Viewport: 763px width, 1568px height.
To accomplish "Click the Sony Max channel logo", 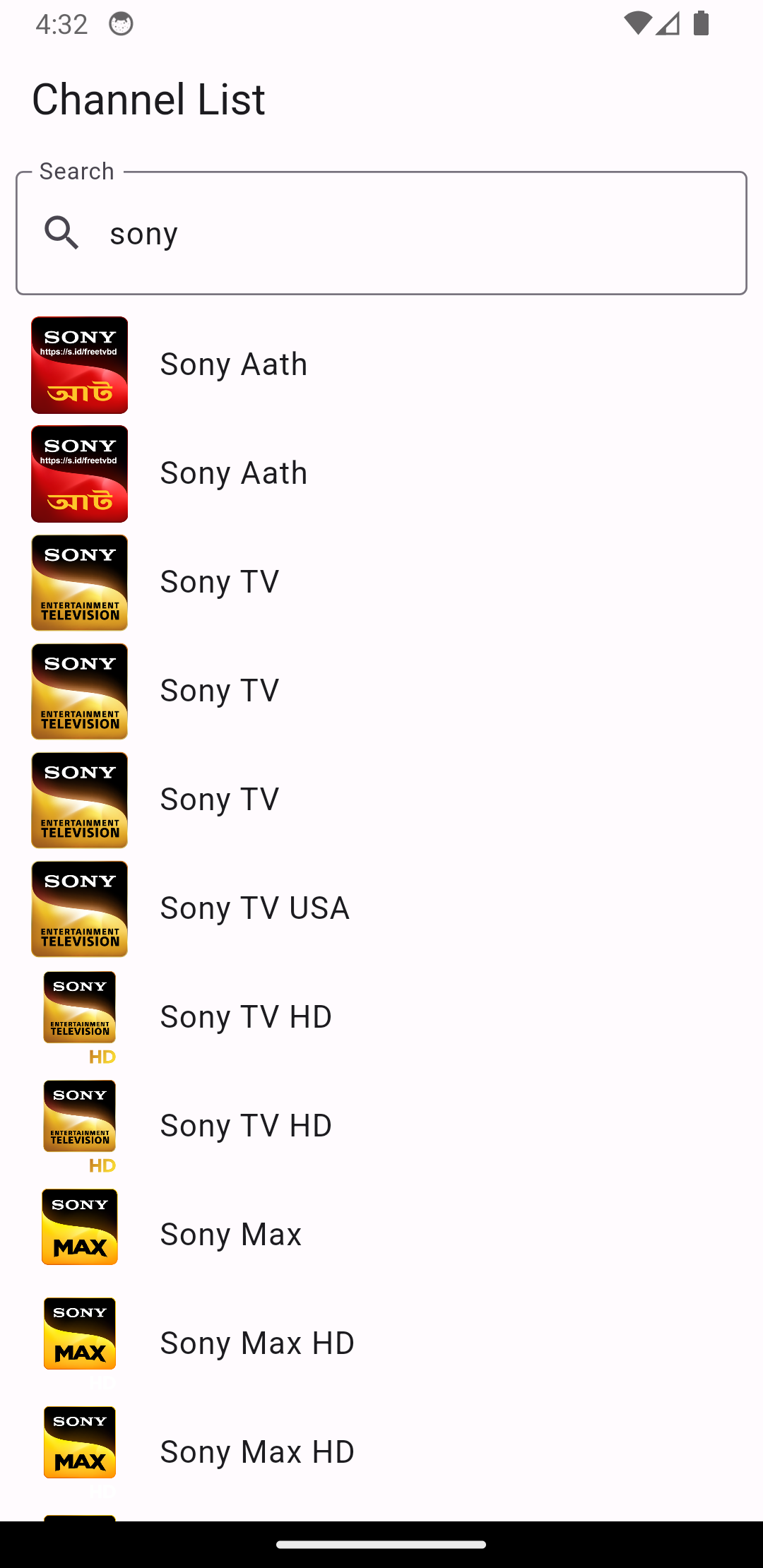I will pyautogui.click(x=79, y=1229).
